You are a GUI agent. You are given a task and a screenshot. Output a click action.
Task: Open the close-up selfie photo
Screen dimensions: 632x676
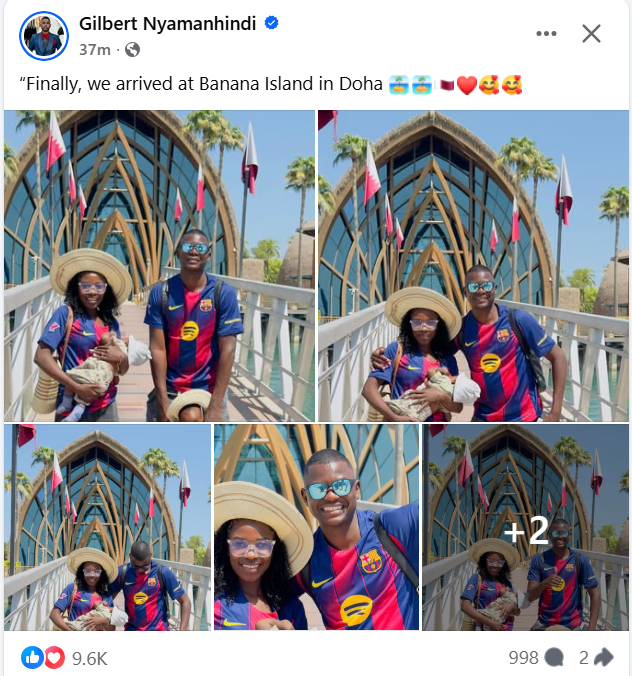[316, 527]
